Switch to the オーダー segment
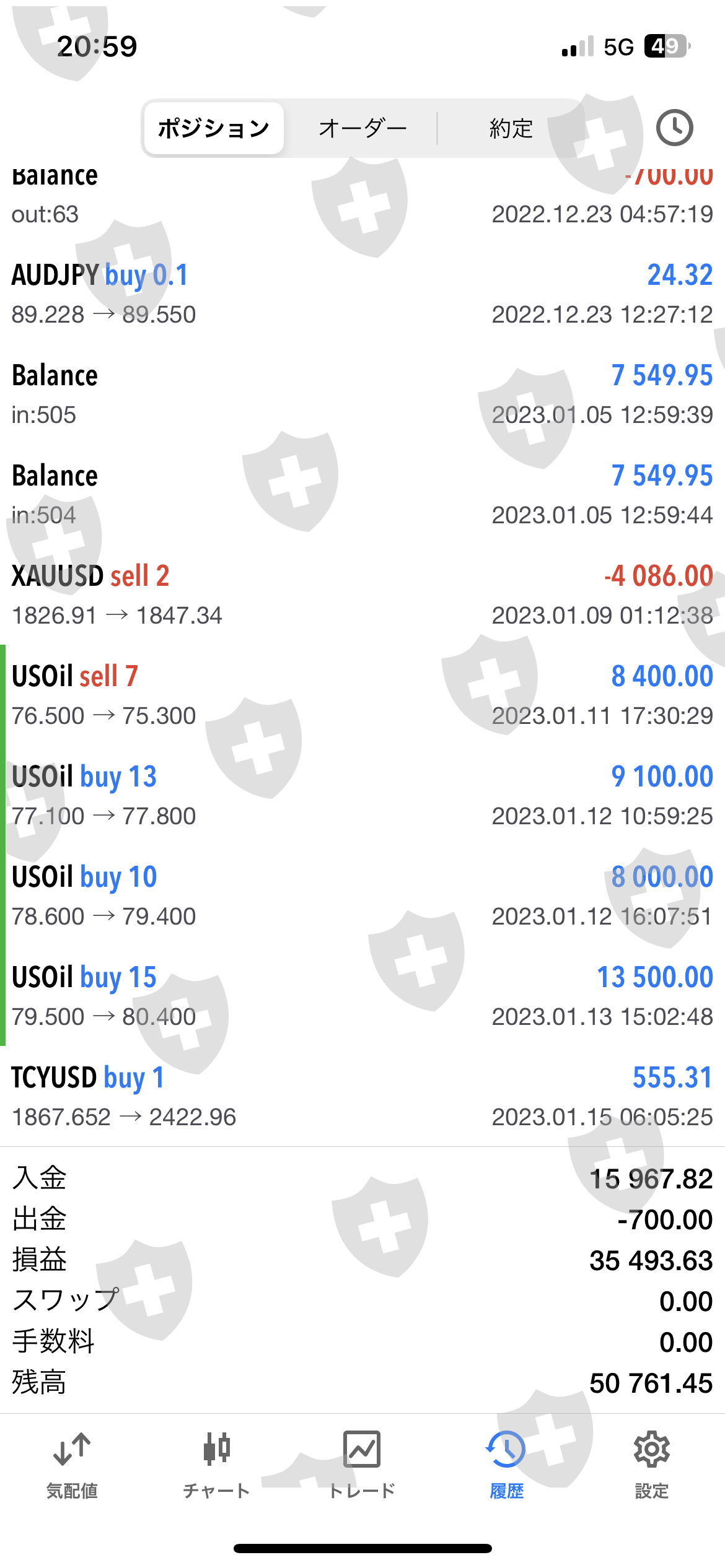The image size is (725, 1568). pyautogui.click(x=362, y=128)
